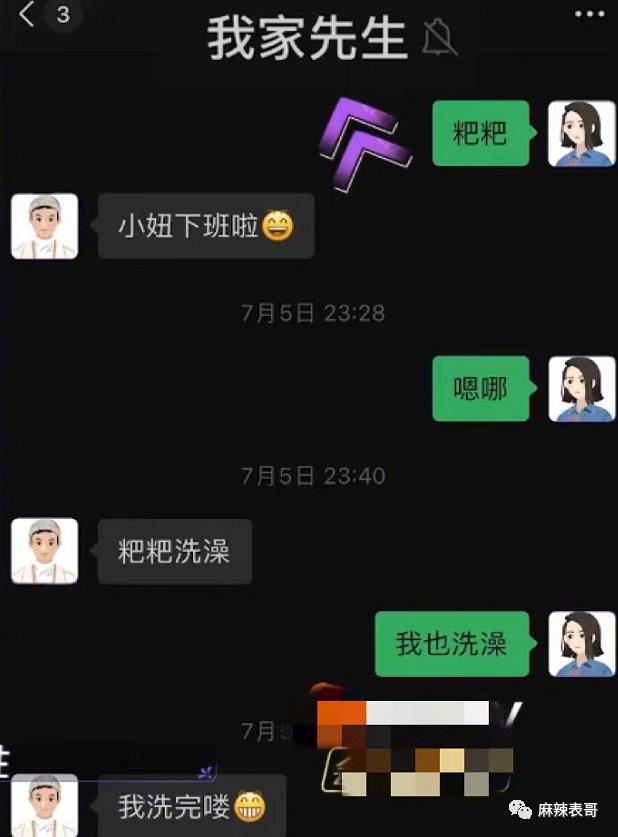Go back to the chat list
The width and height of the screenshot is (618, 837).
point(28,14)
